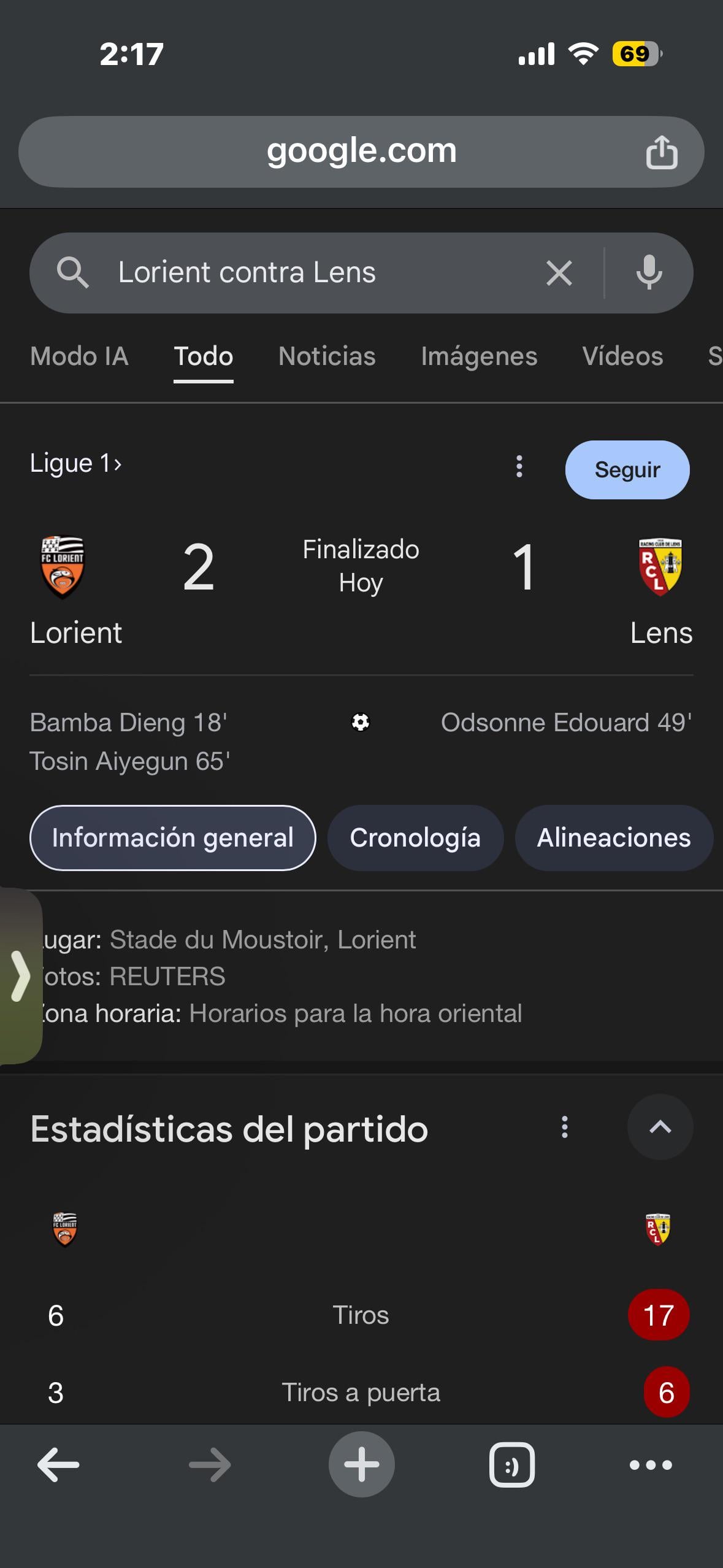Open the browser's three-dot menu
723x1568 pixels.
[651, 1465]
